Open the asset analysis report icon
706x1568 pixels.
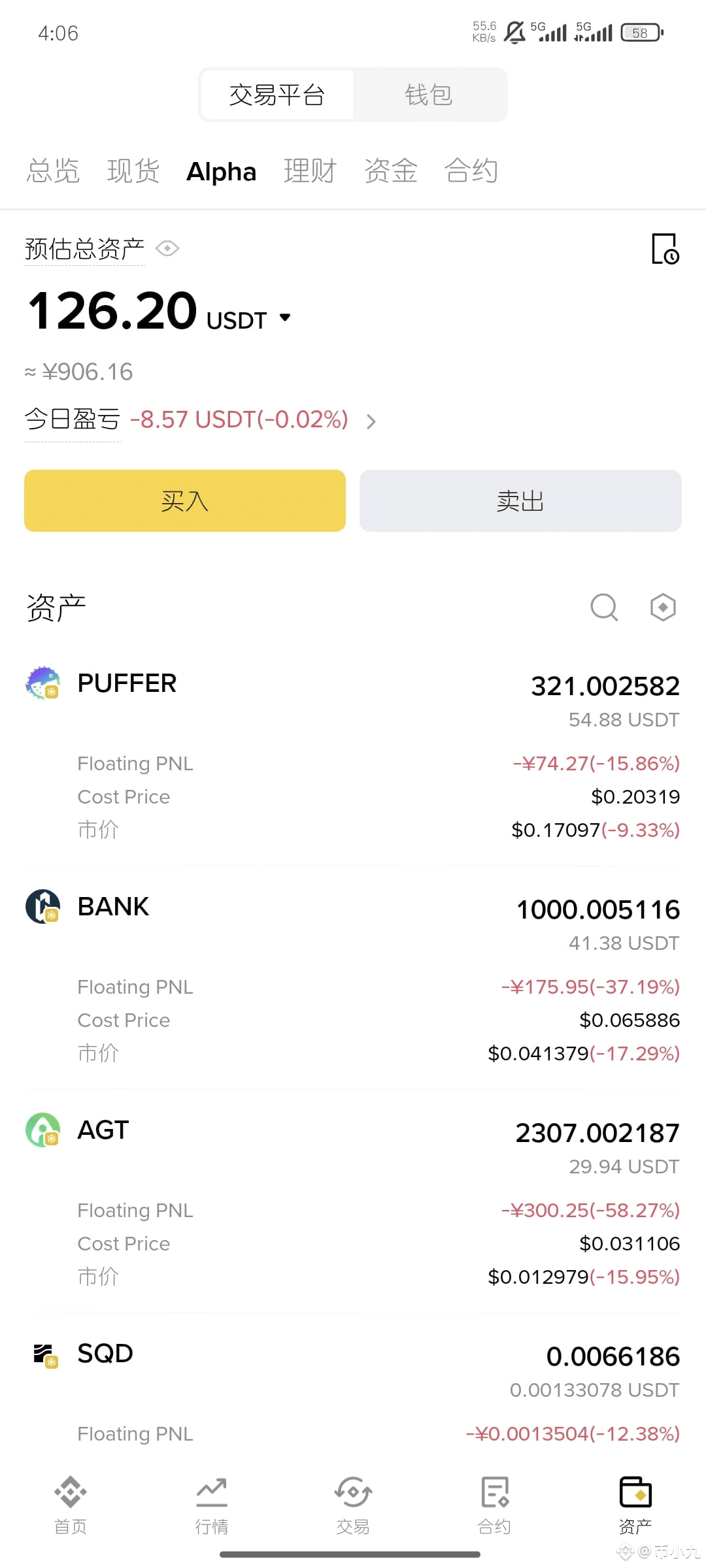664,249
